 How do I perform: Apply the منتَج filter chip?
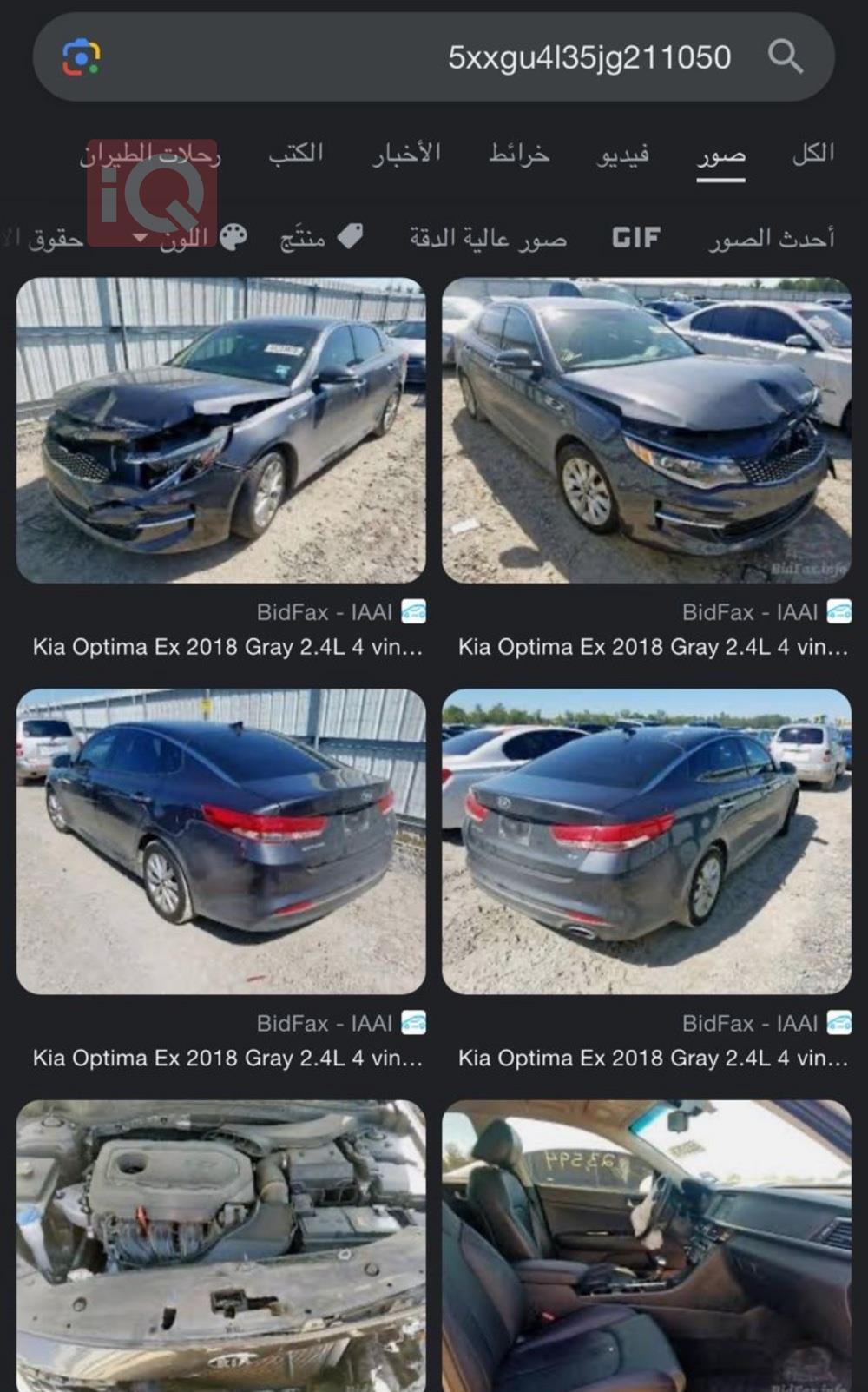click(319, 237)
